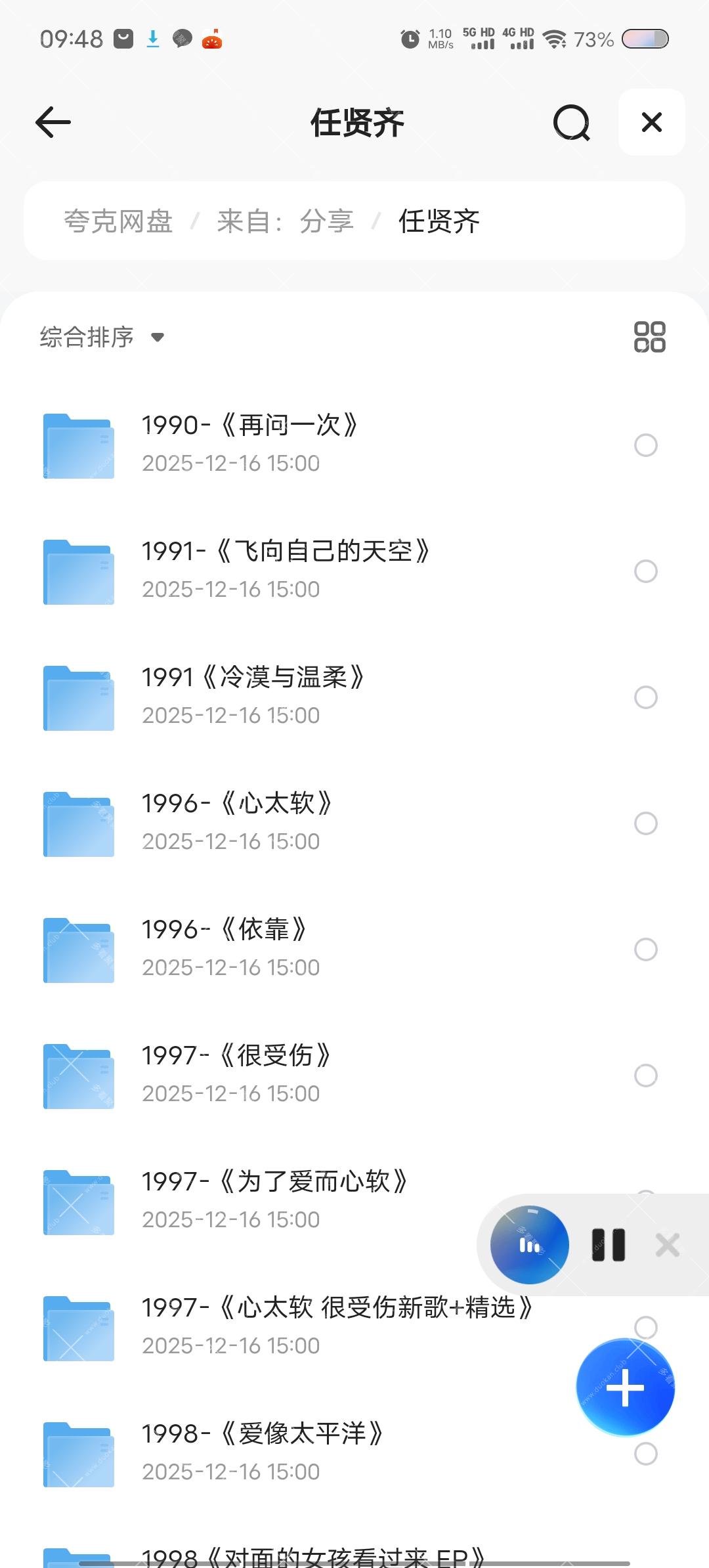This screenshot has width=709, height=1568.
Task: Dismiss the mini music player
Action: 668,1244
